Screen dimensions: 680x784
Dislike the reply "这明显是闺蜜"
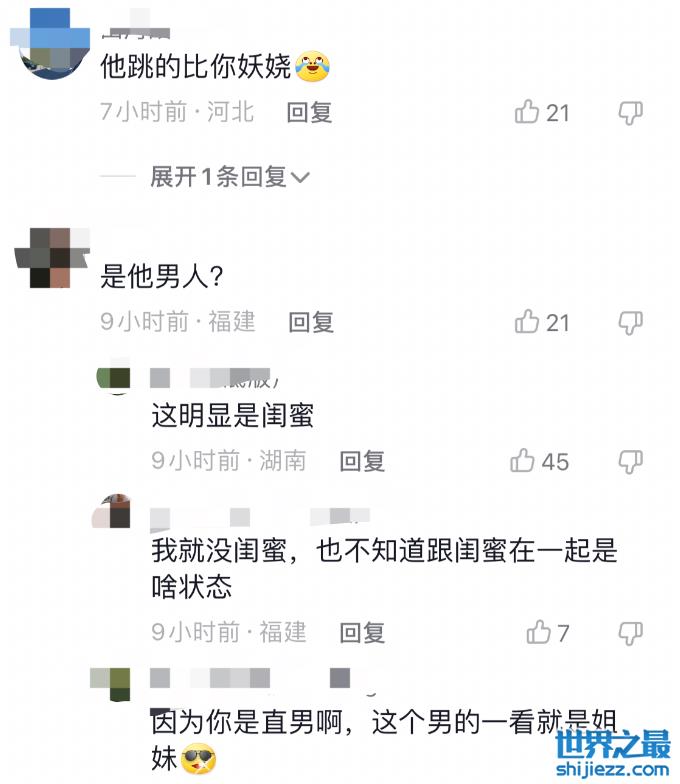pos(630,461)
